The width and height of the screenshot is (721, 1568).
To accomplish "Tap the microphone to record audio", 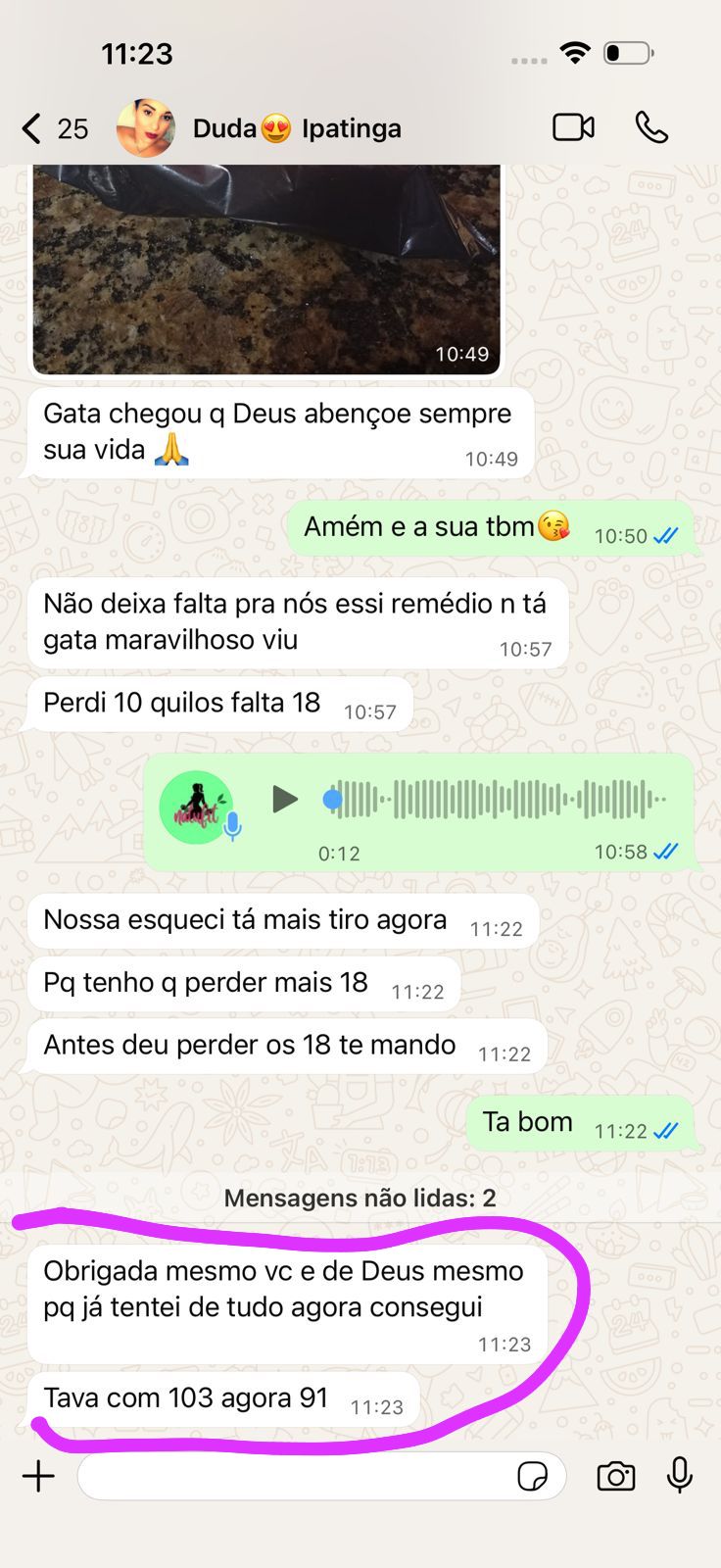I will 680,1475.
